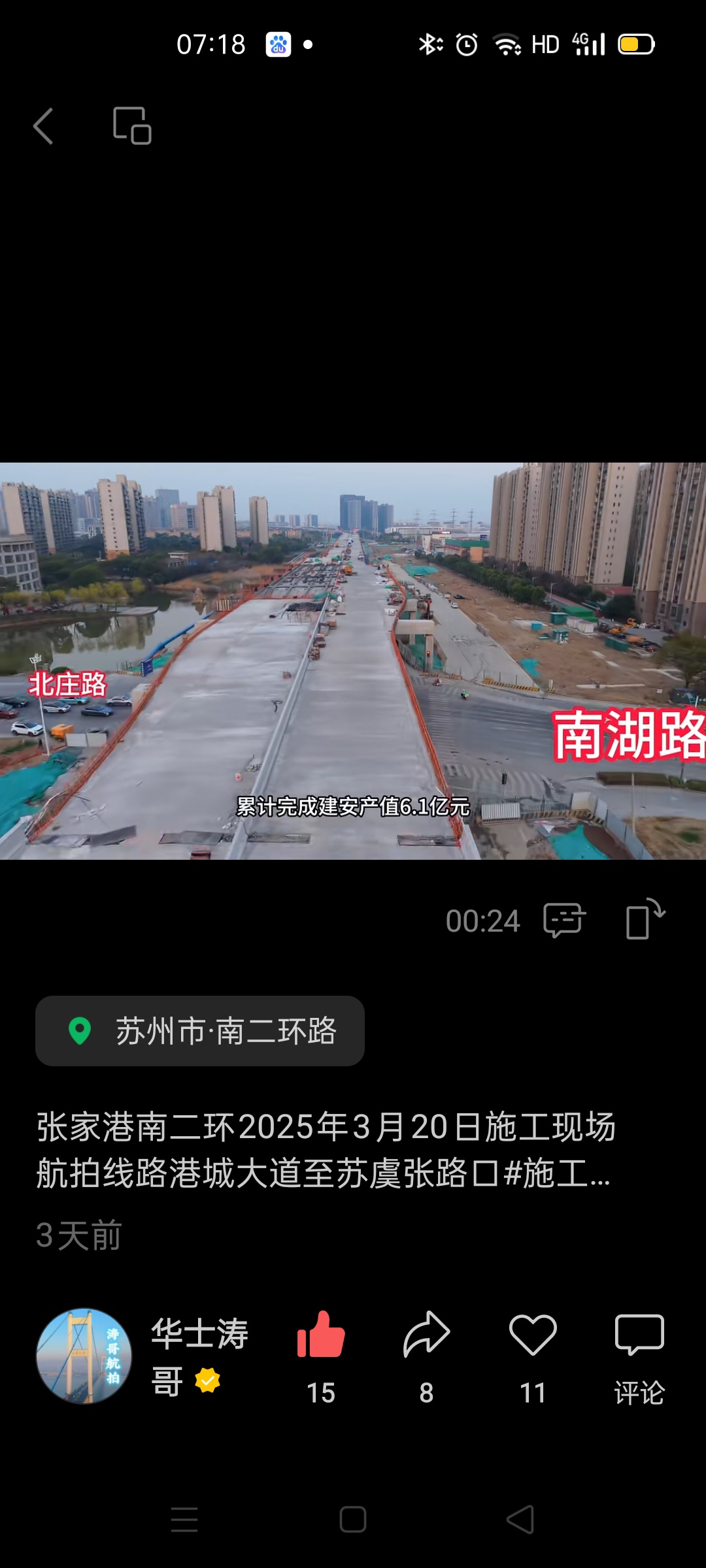Go to the system home screen
This screenshot has height=1568, width=706.
tap(353, 1520)
